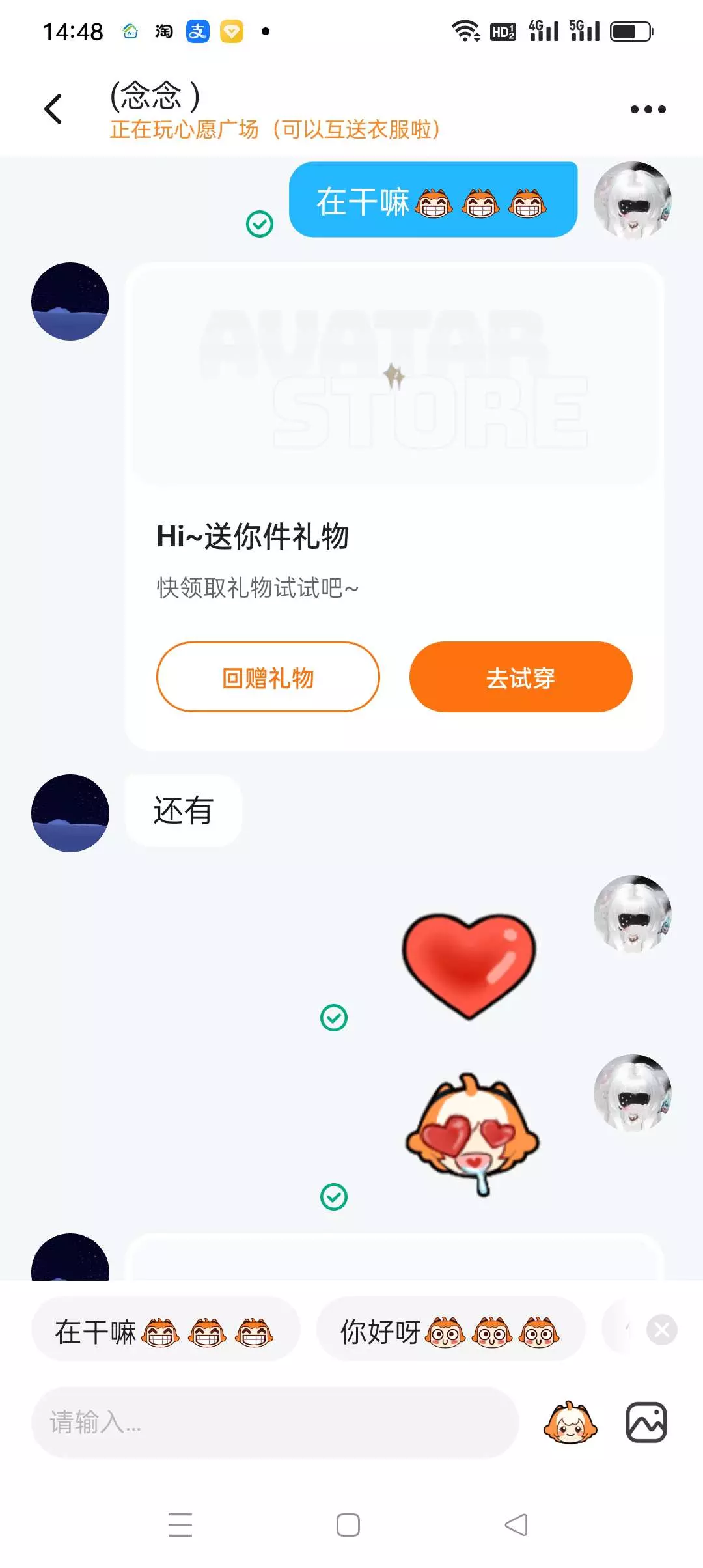Screen dimensions: 703x1568
Task: Tap the system home button
Action: pyautogui.click(x=348, y=1525)
